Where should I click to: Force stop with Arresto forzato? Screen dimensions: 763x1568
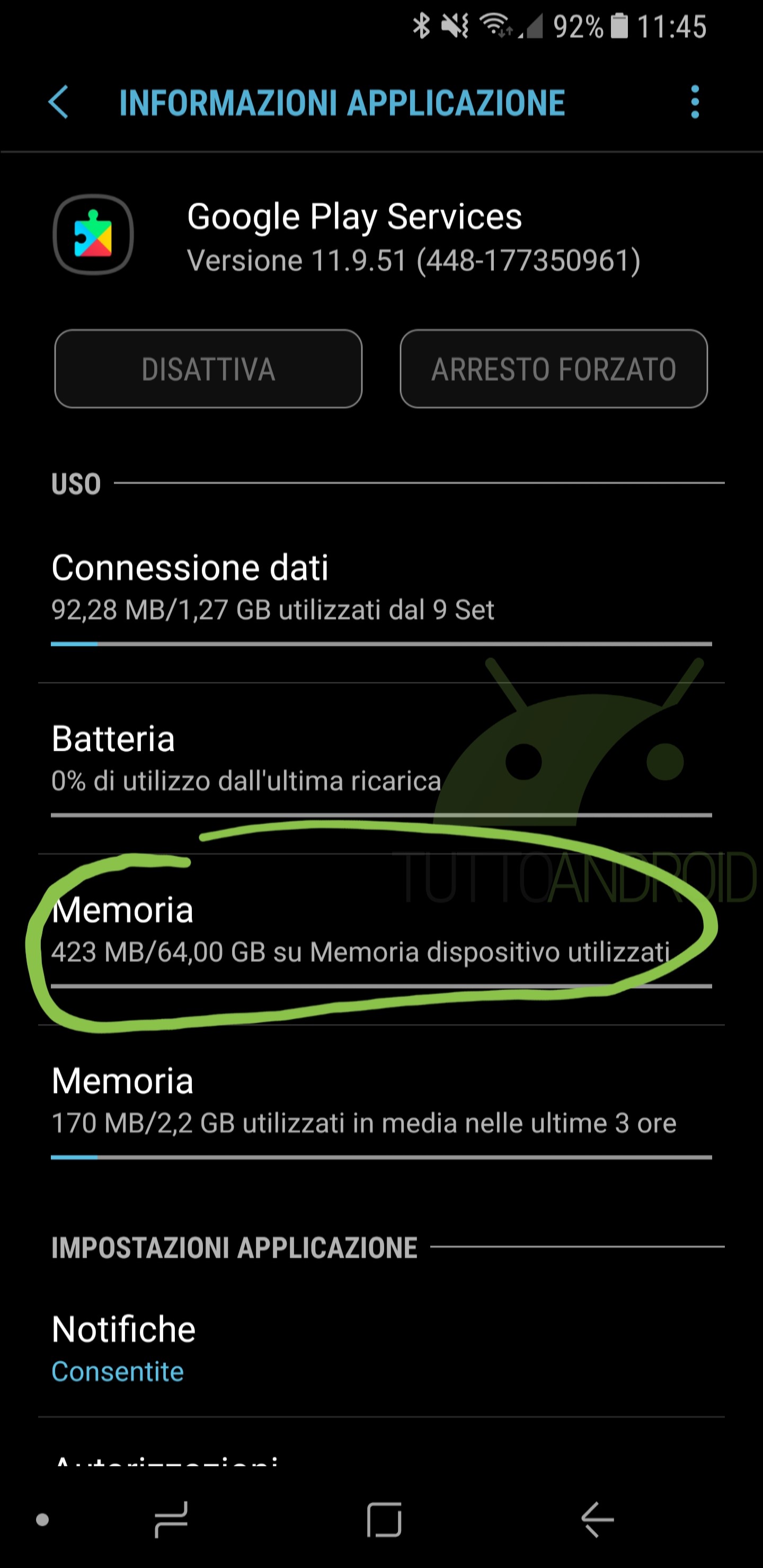(554, 369)
